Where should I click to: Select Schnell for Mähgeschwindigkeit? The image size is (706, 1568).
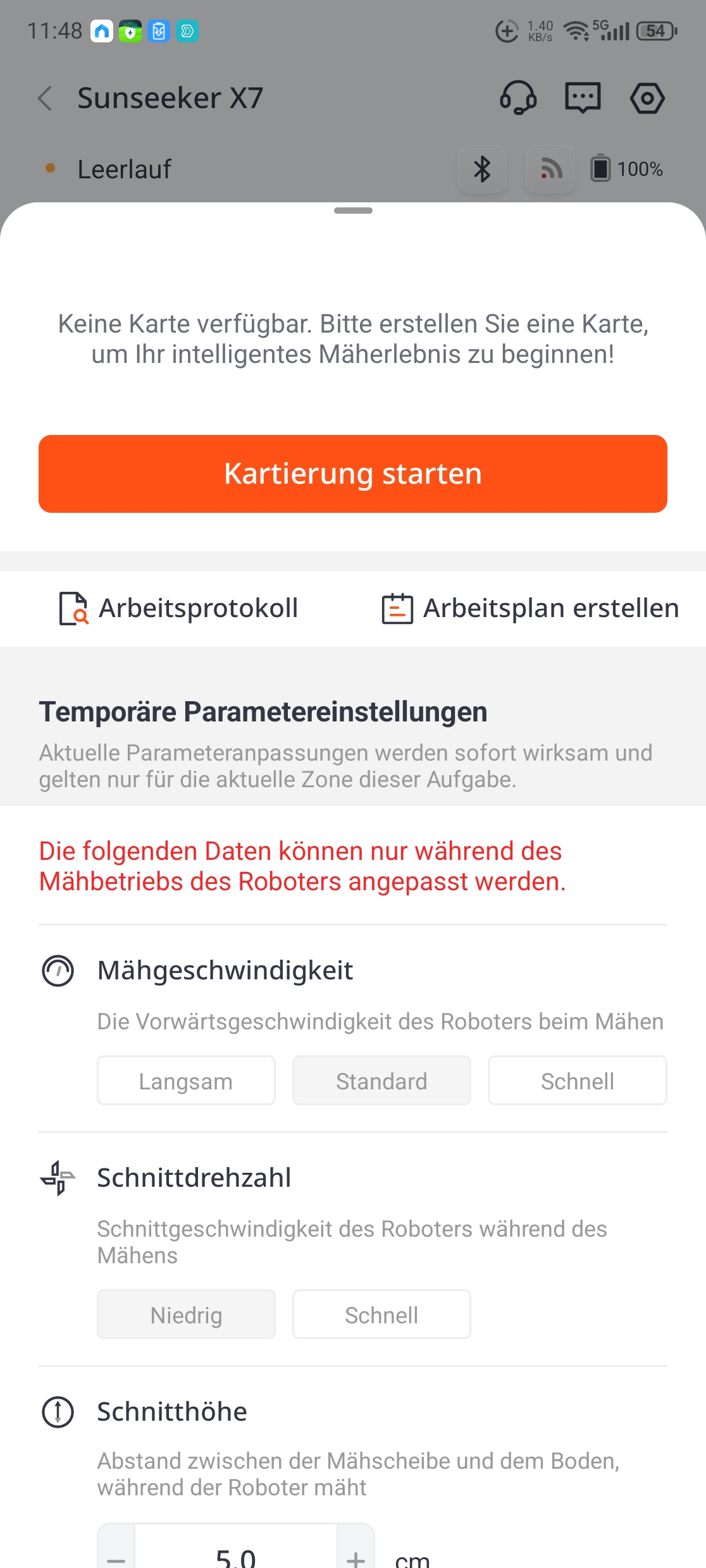click(x=578, y=1081)
